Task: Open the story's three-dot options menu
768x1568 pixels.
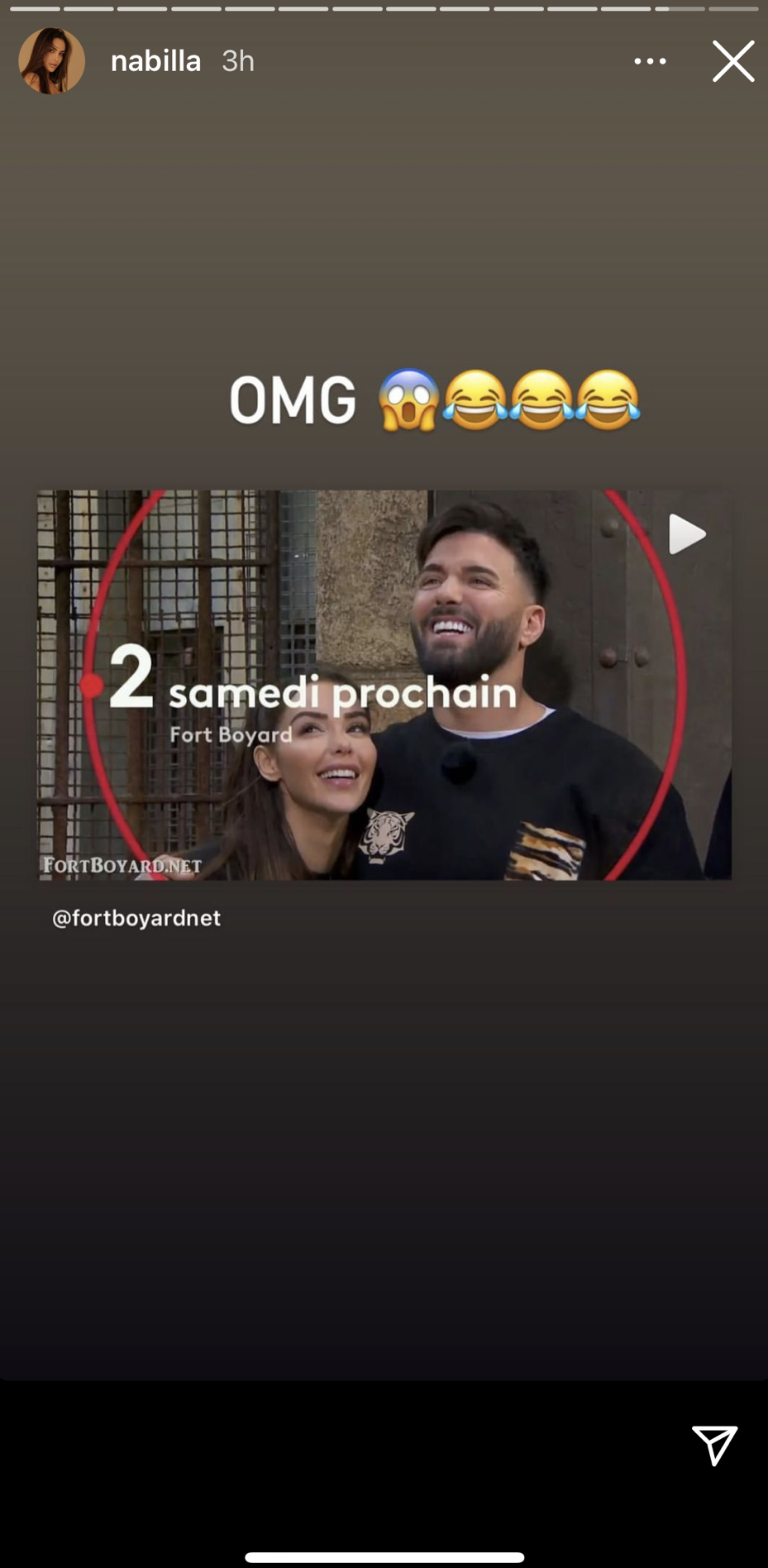Action: pyautogui.click(x=650, y=61)
